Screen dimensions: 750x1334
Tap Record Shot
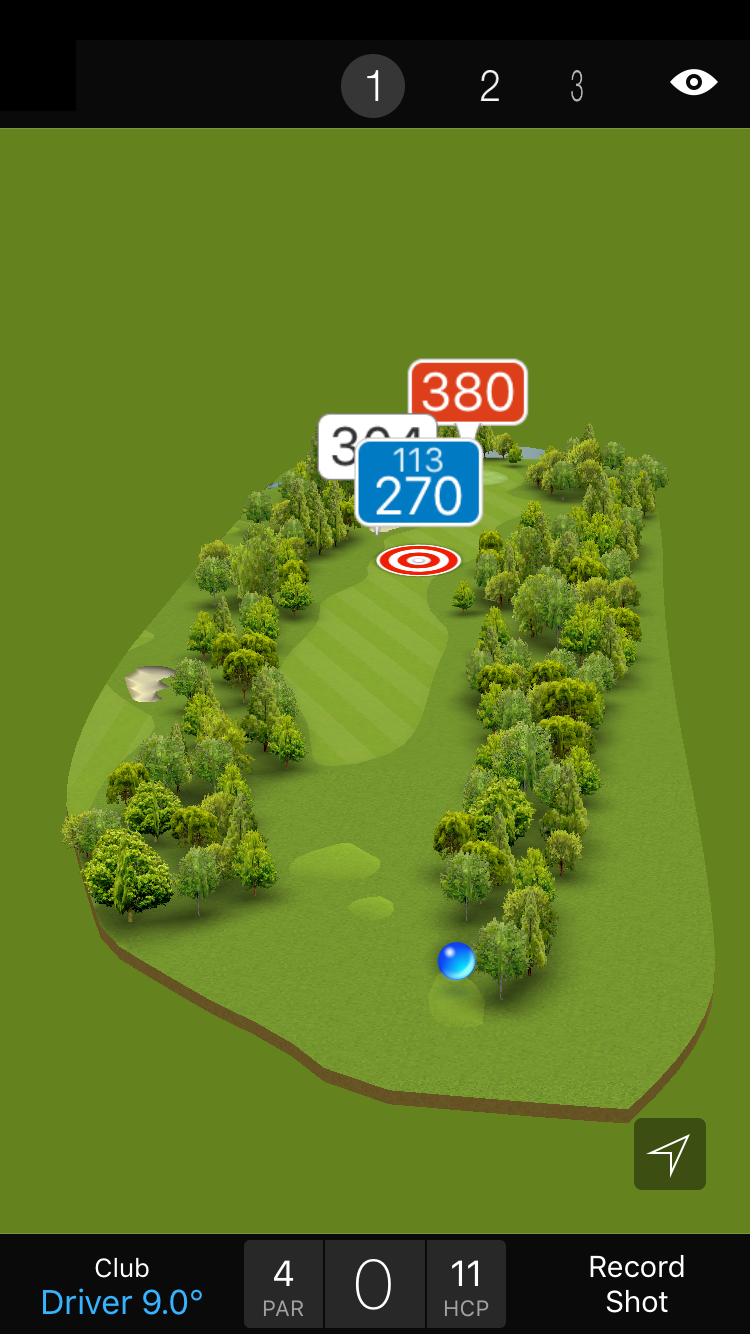636,1284
